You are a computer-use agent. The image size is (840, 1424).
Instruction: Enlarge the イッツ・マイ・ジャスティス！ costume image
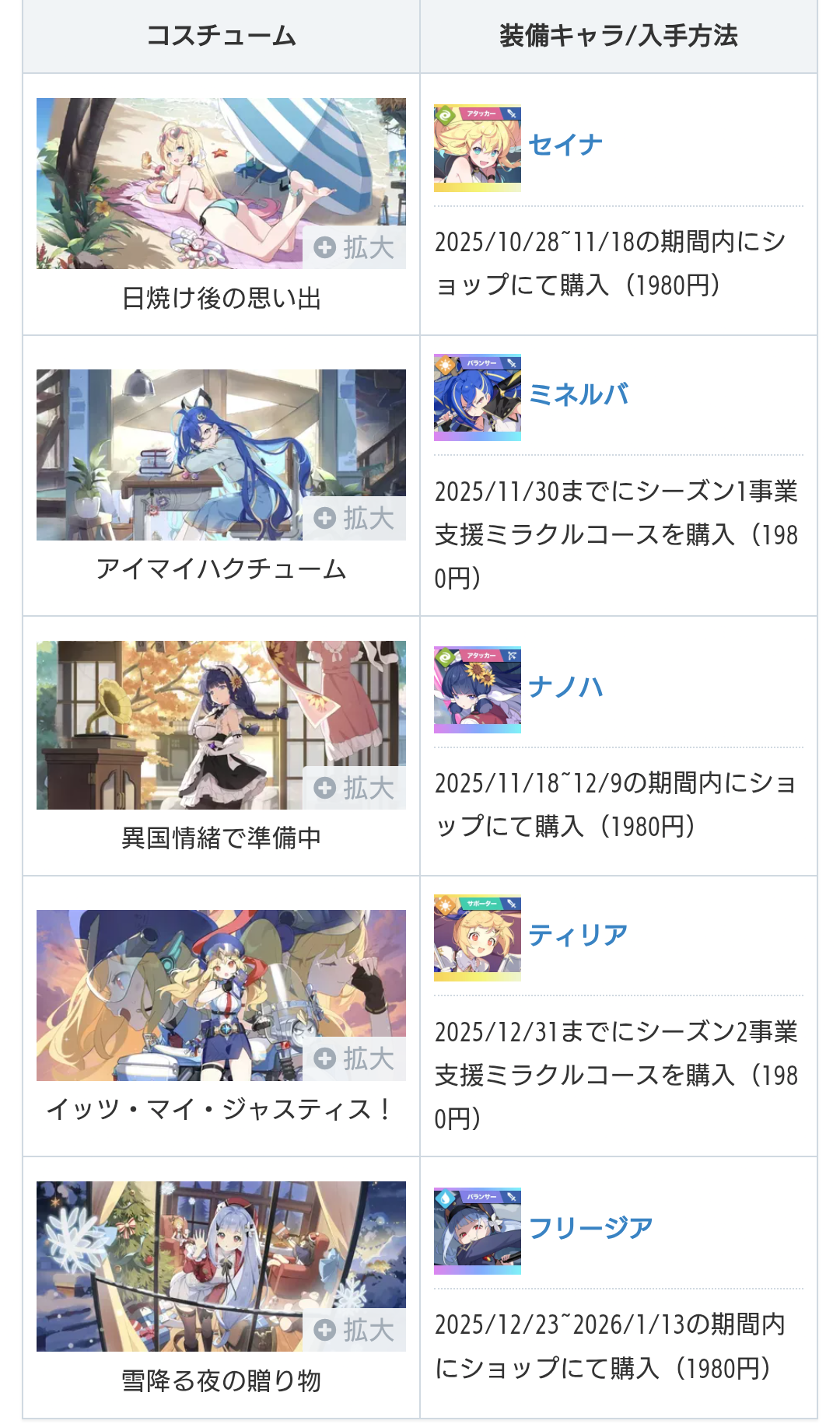click(354, 1058)
